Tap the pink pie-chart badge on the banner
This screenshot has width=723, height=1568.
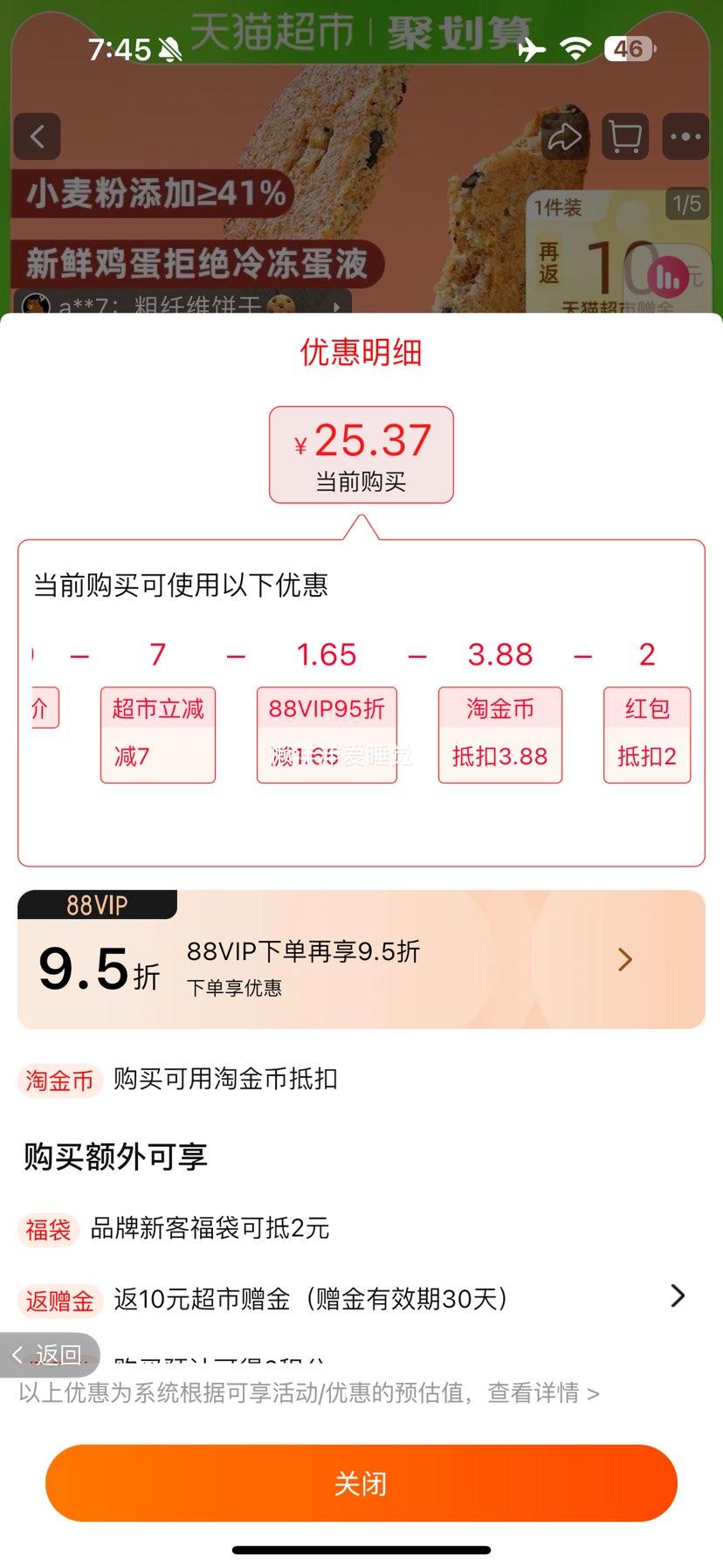667,278
